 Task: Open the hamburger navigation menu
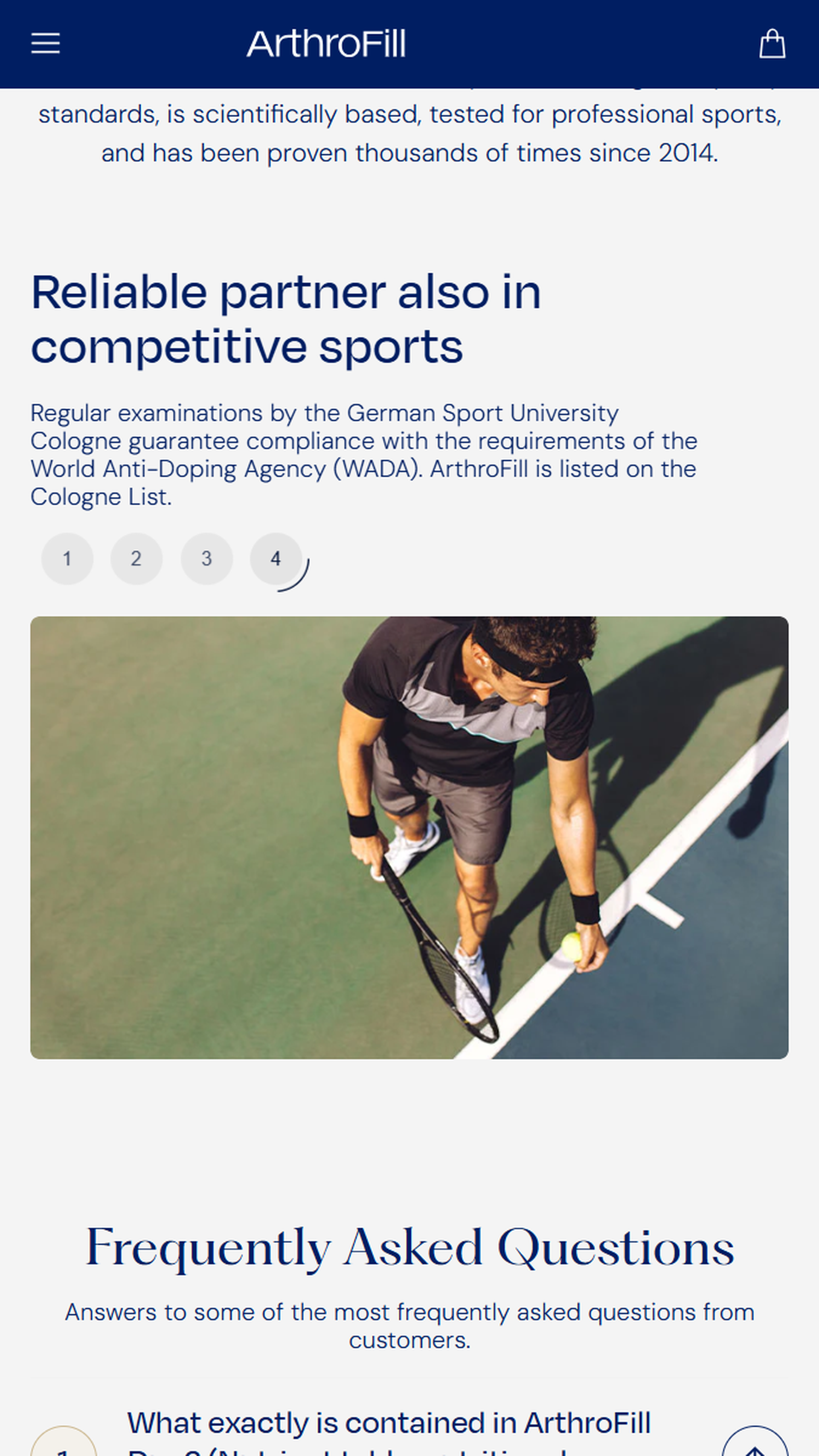[45, 44]
